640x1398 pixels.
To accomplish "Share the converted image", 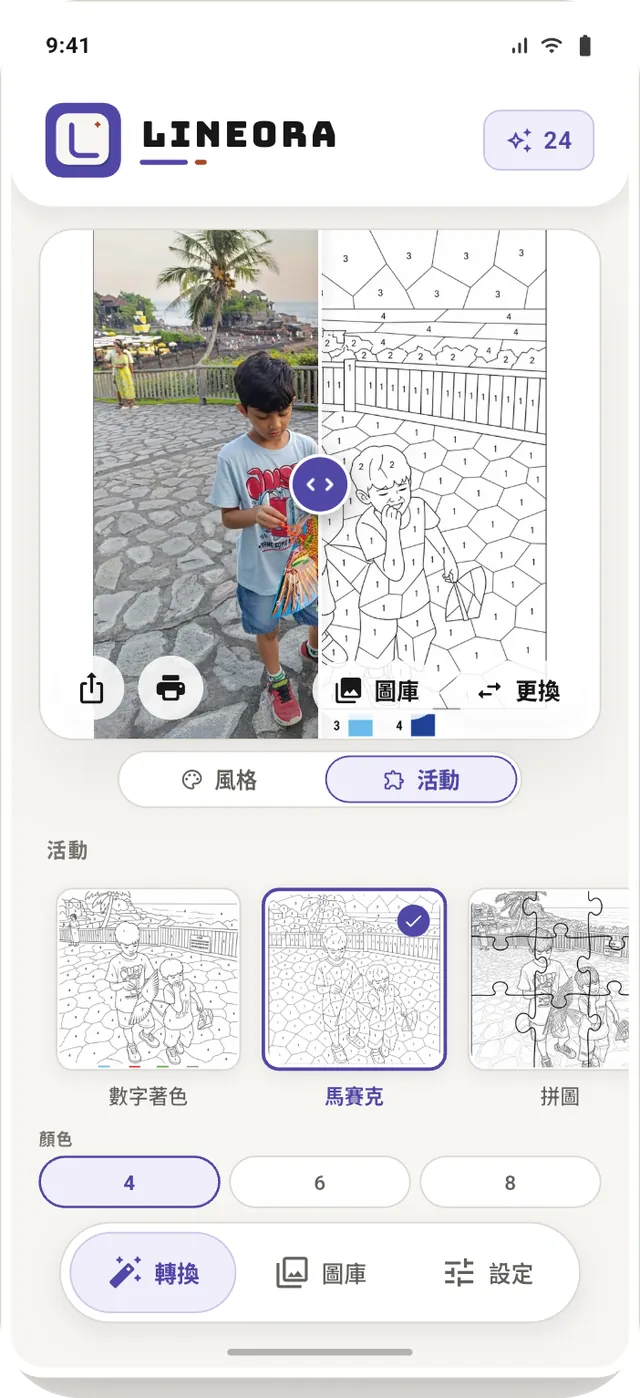I will click(x=91, y=688).
